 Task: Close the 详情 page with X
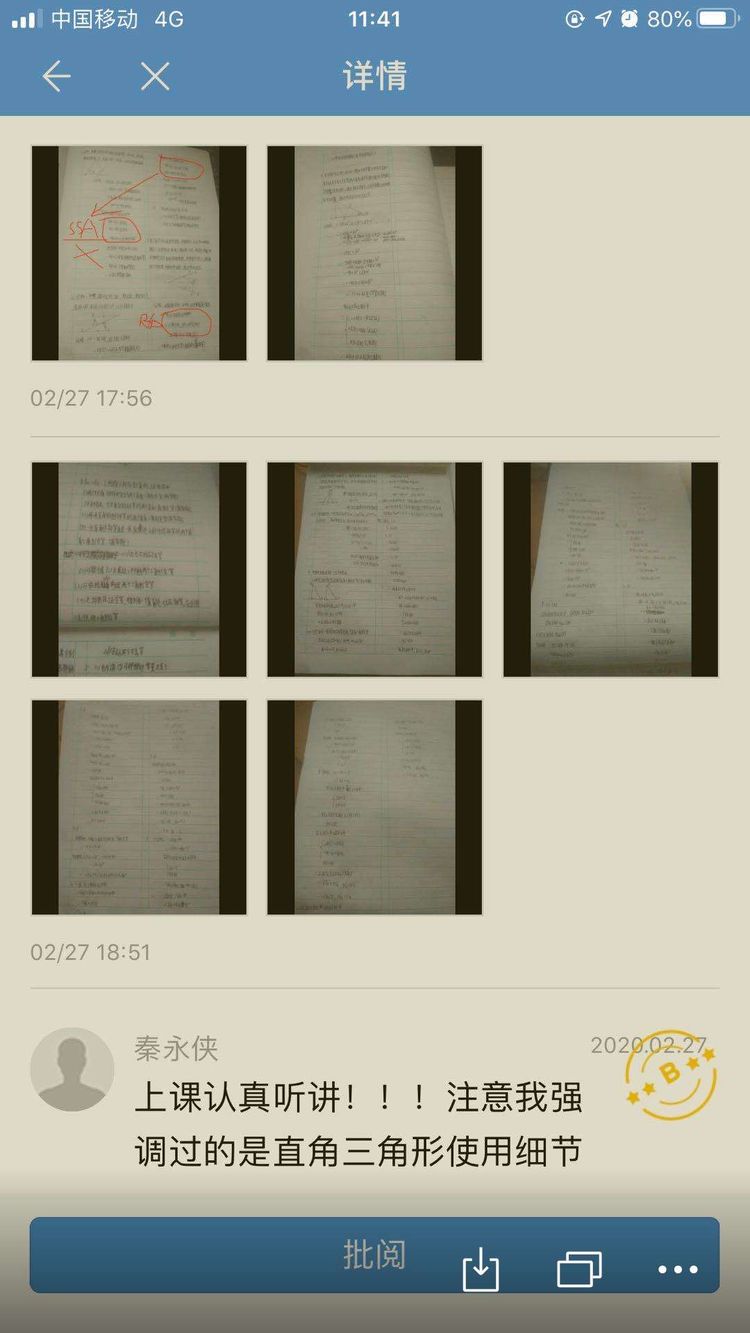(x=155, y=76)
